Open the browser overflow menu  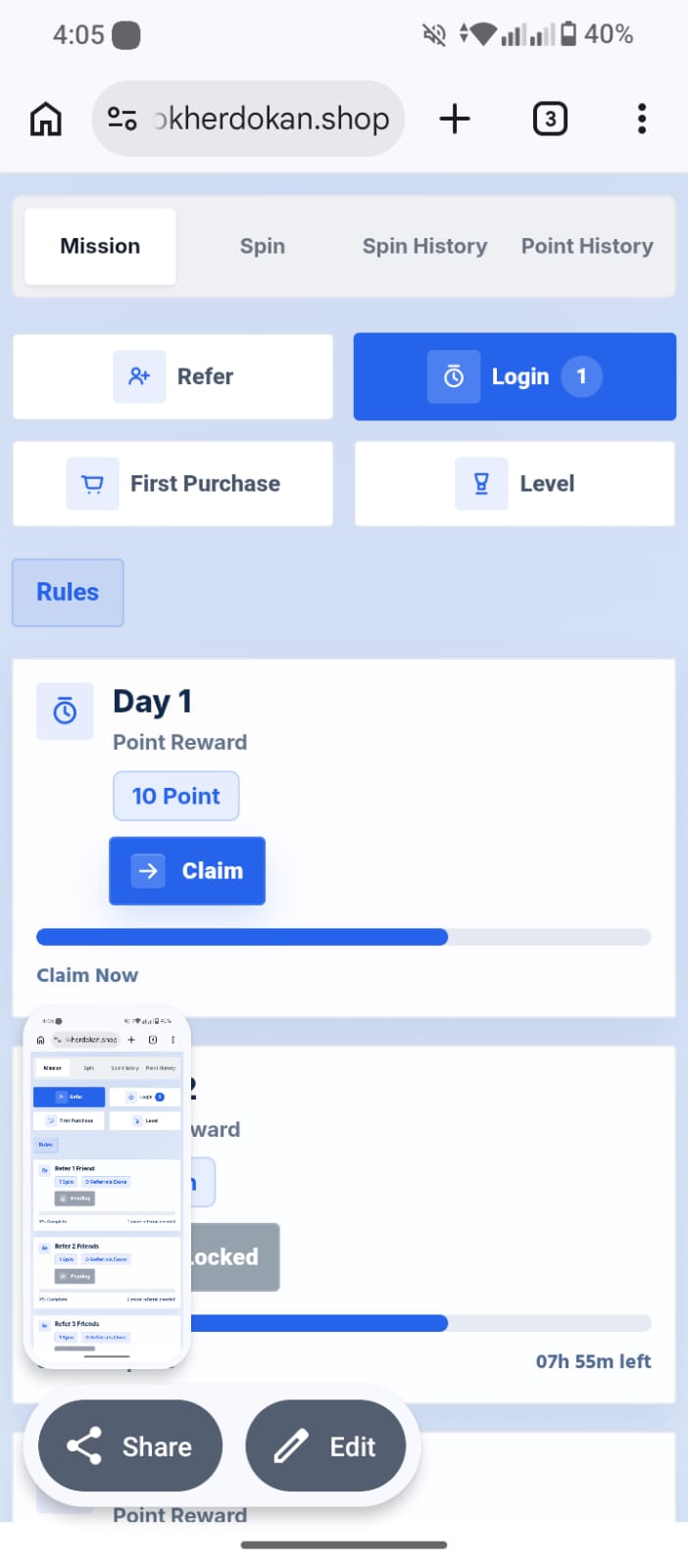tap(642, 120)
